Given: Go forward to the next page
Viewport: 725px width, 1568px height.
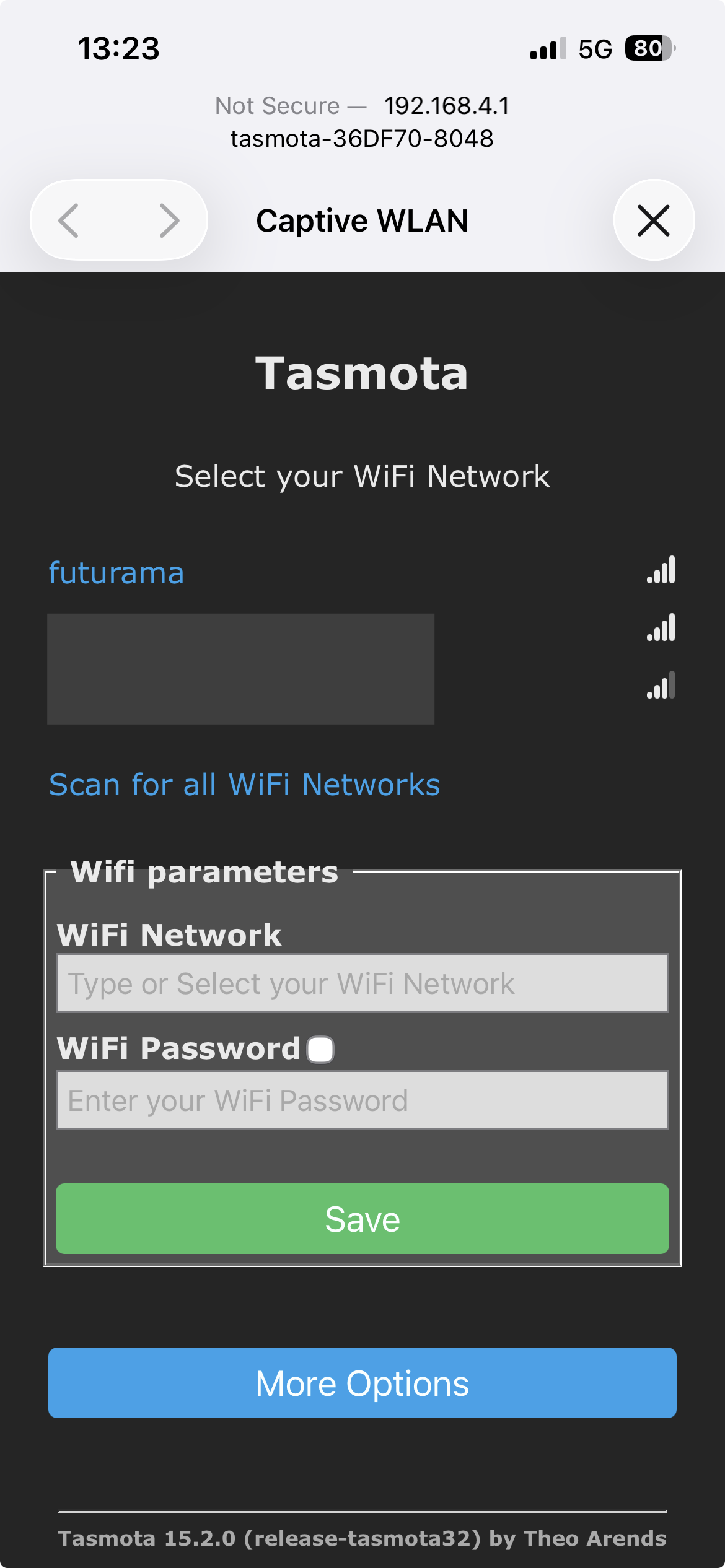Looking at the screenshot, I should 169,220.
